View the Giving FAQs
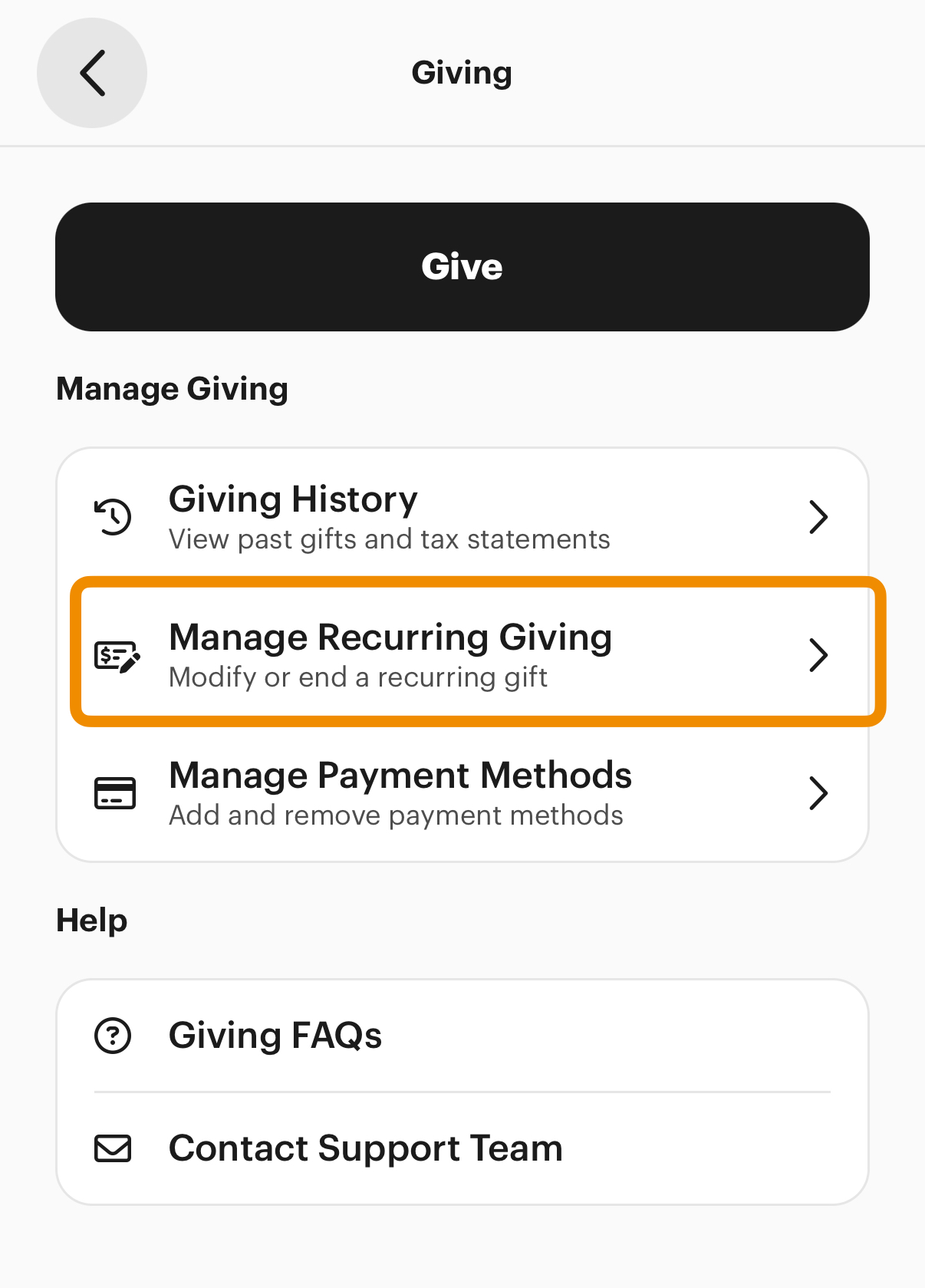This screenshot has height=1288, width=925. 462,1036
